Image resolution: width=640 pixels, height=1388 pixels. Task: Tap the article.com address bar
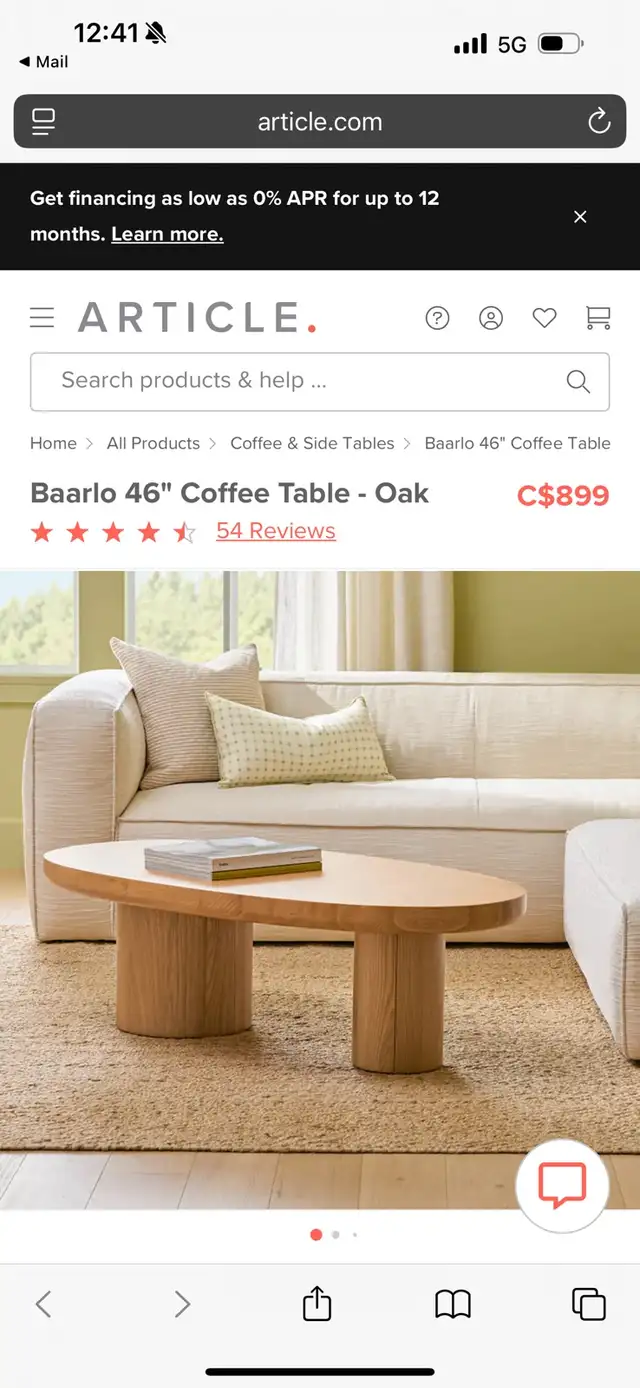point(320,122)
